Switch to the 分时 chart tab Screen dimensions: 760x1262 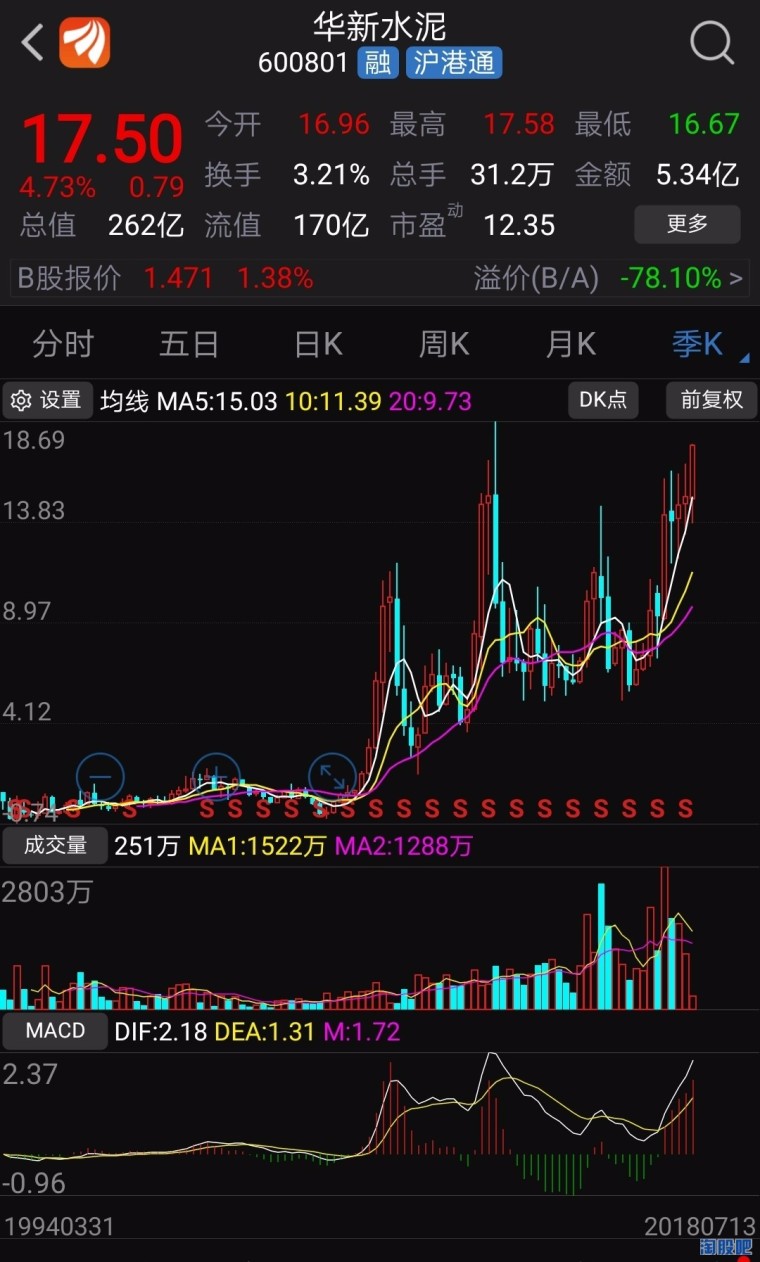63,345
